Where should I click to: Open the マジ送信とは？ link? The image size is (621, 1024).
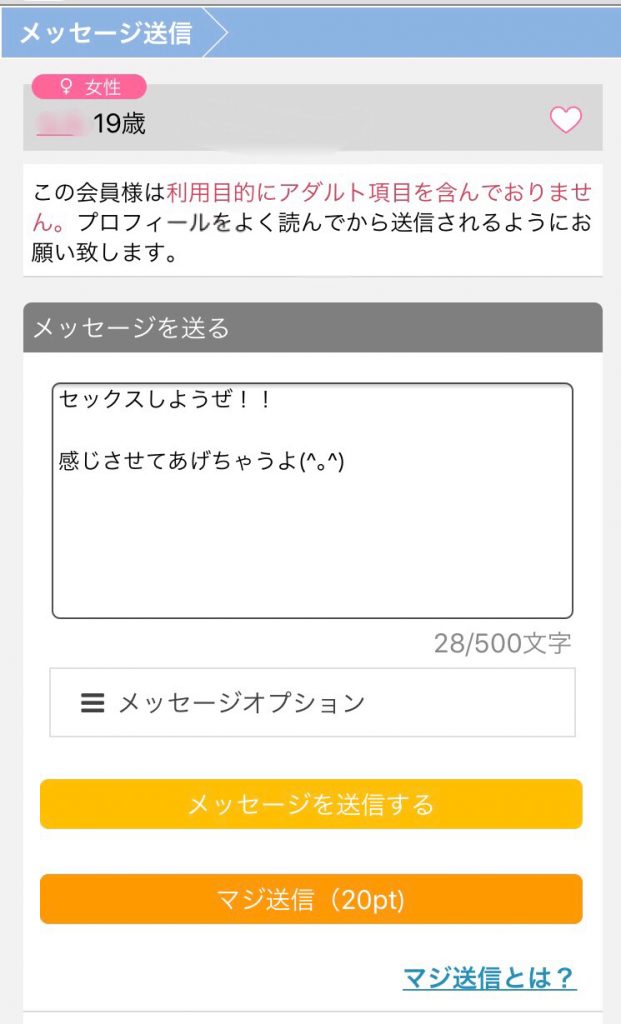[x=489, y=976]
